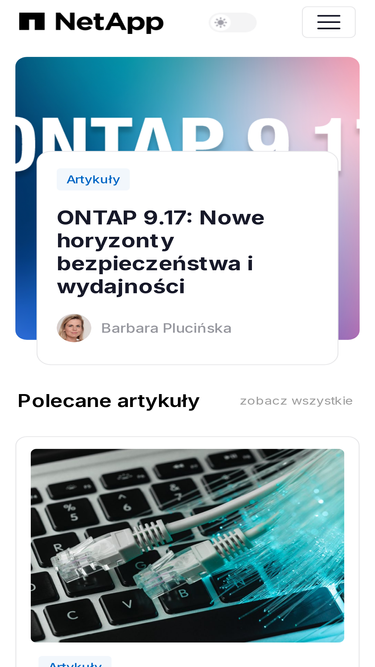Screen dimensions: 375x667
Task: Open the article with network cables photo
Action: click(x=188, y=545)
